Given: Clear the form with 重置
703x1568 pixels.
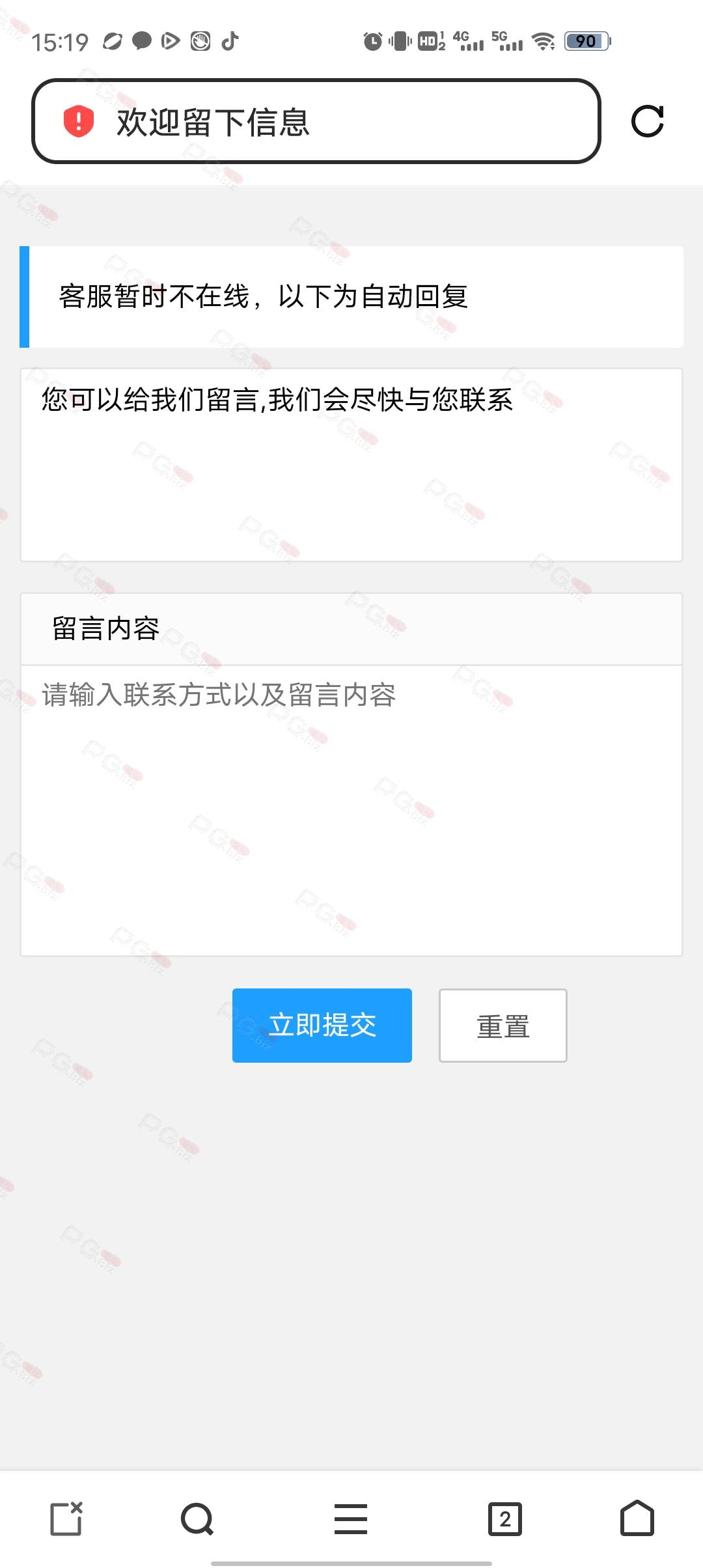Looking at the screenshot, I should coord(503,1026).
